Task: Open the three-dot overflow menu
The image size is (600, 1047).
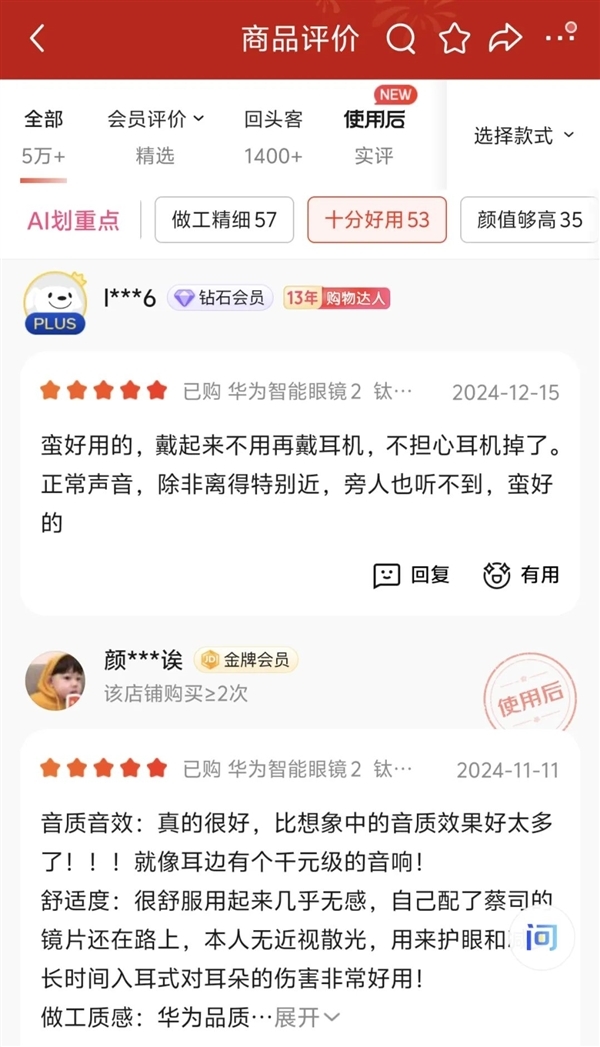Action: 559,38
